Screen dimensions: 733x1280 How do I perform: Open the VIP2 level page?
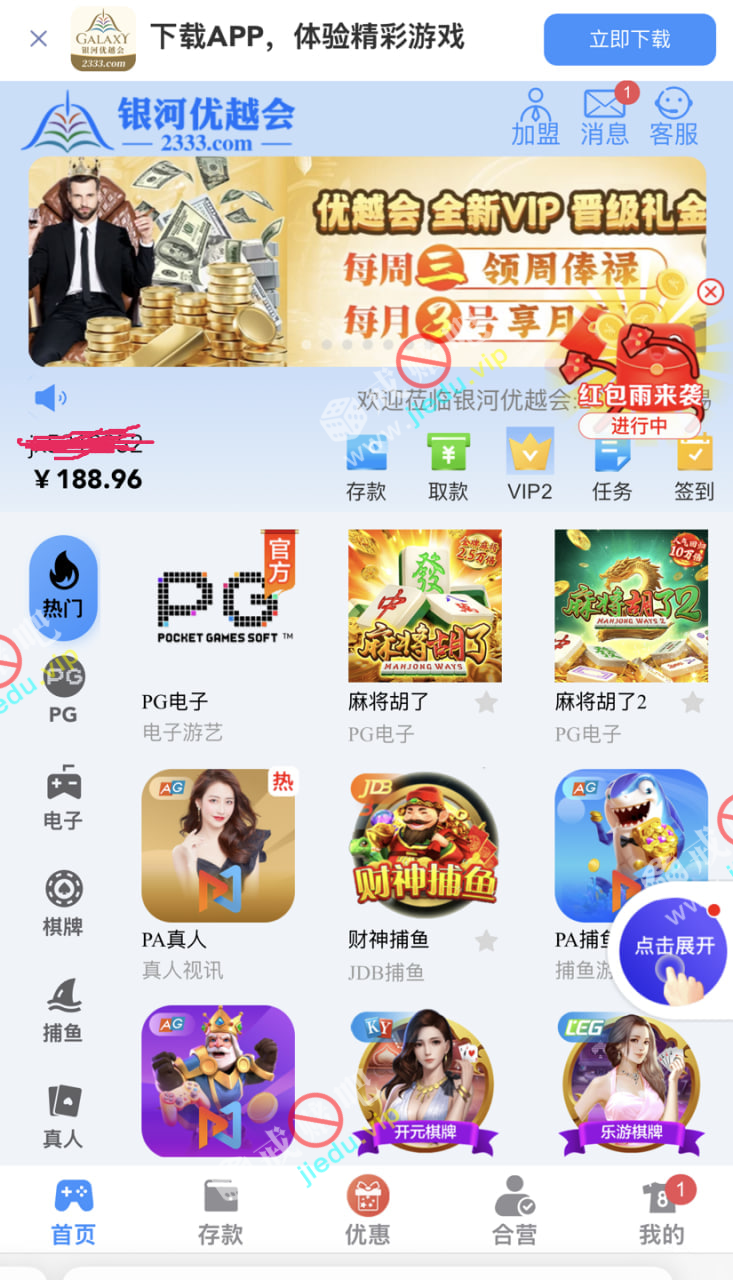tap(529, 466)
